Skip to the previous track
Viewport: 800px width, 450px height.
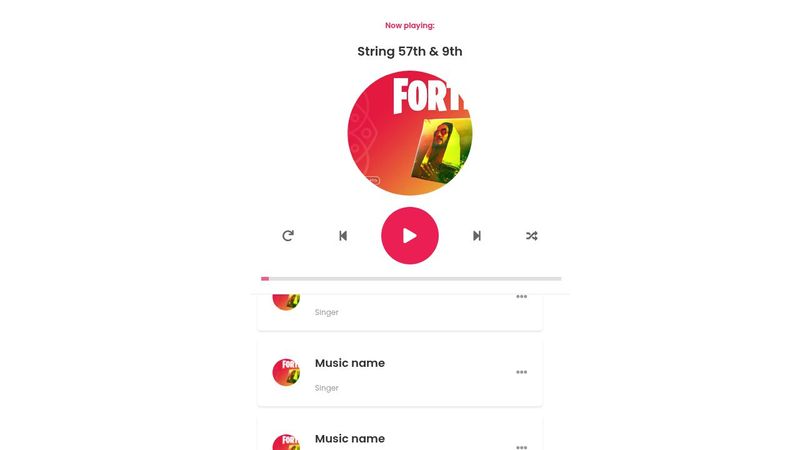click(343, 236)
